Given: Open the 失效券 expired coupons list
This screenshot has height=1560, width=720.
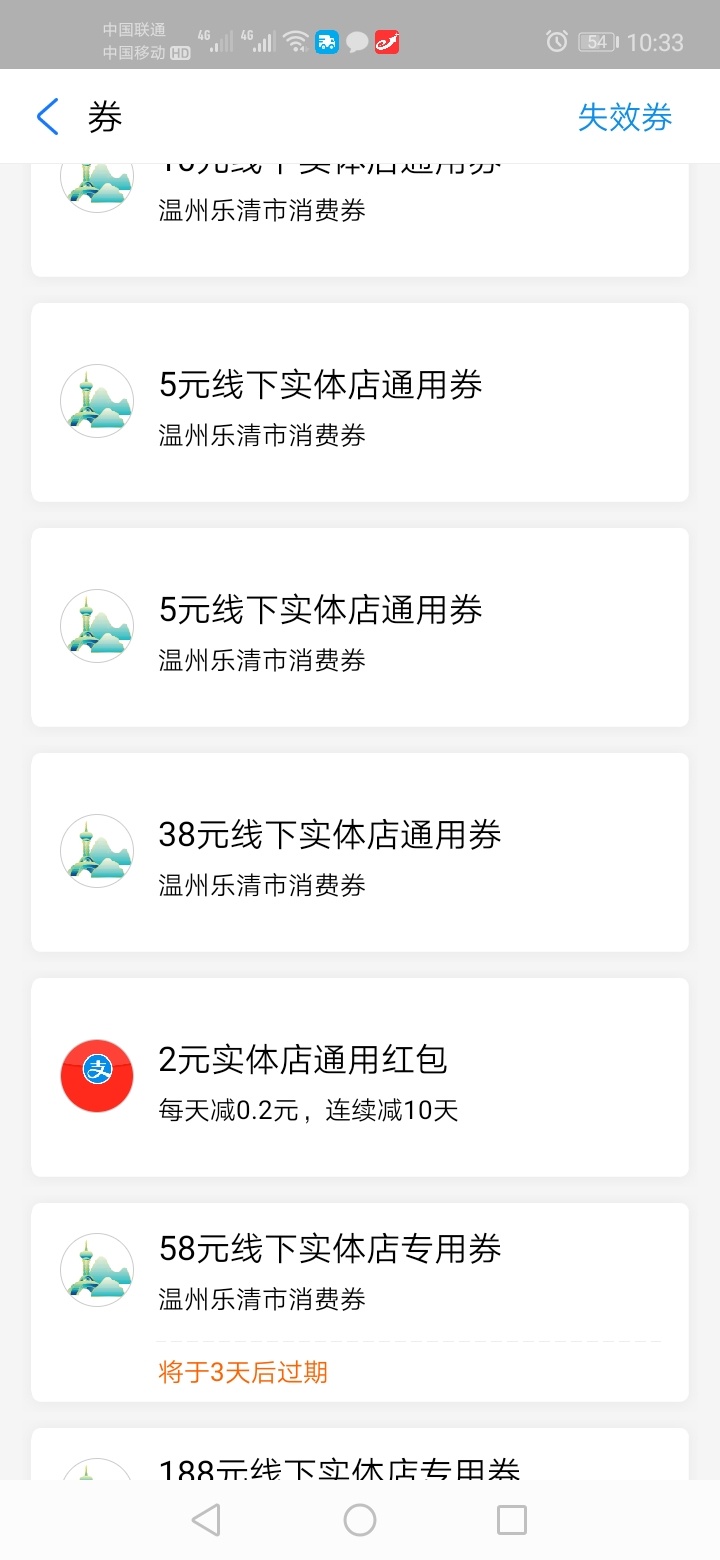Looking at the screenshot, I should click(x=624, y=117).
